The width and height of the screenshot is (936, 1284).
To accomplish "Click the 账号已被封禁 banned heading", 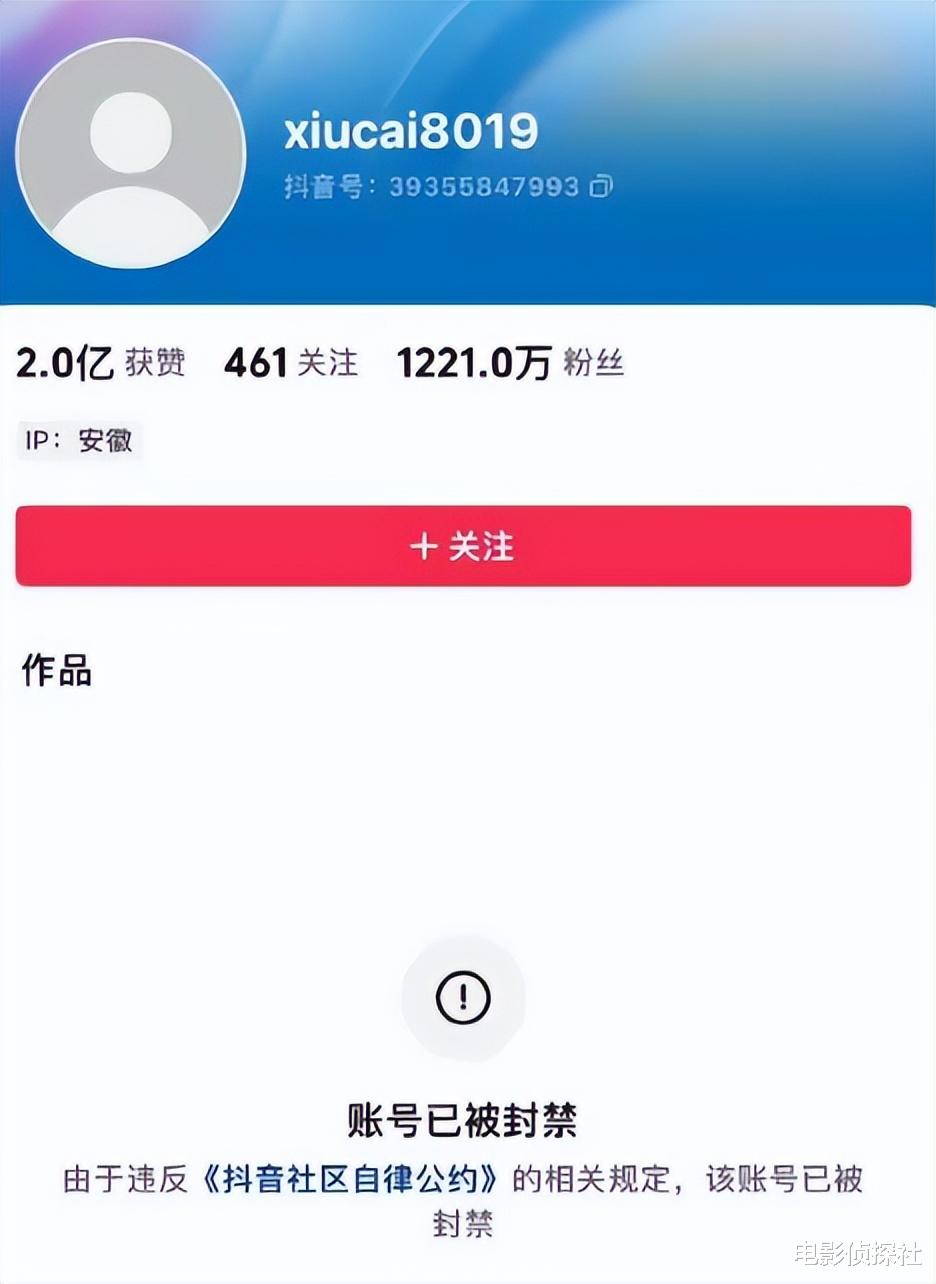I will (462, 1122).
